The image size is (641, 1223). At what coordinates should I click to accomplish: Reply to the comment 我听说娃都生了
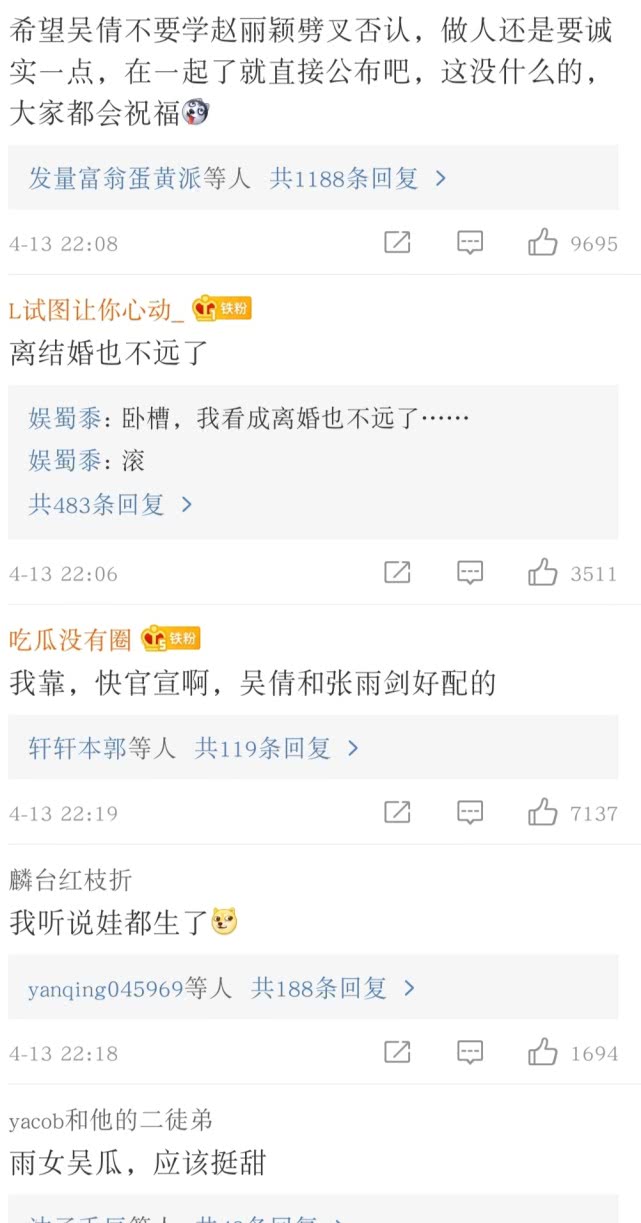click(x=470, y=1053)
